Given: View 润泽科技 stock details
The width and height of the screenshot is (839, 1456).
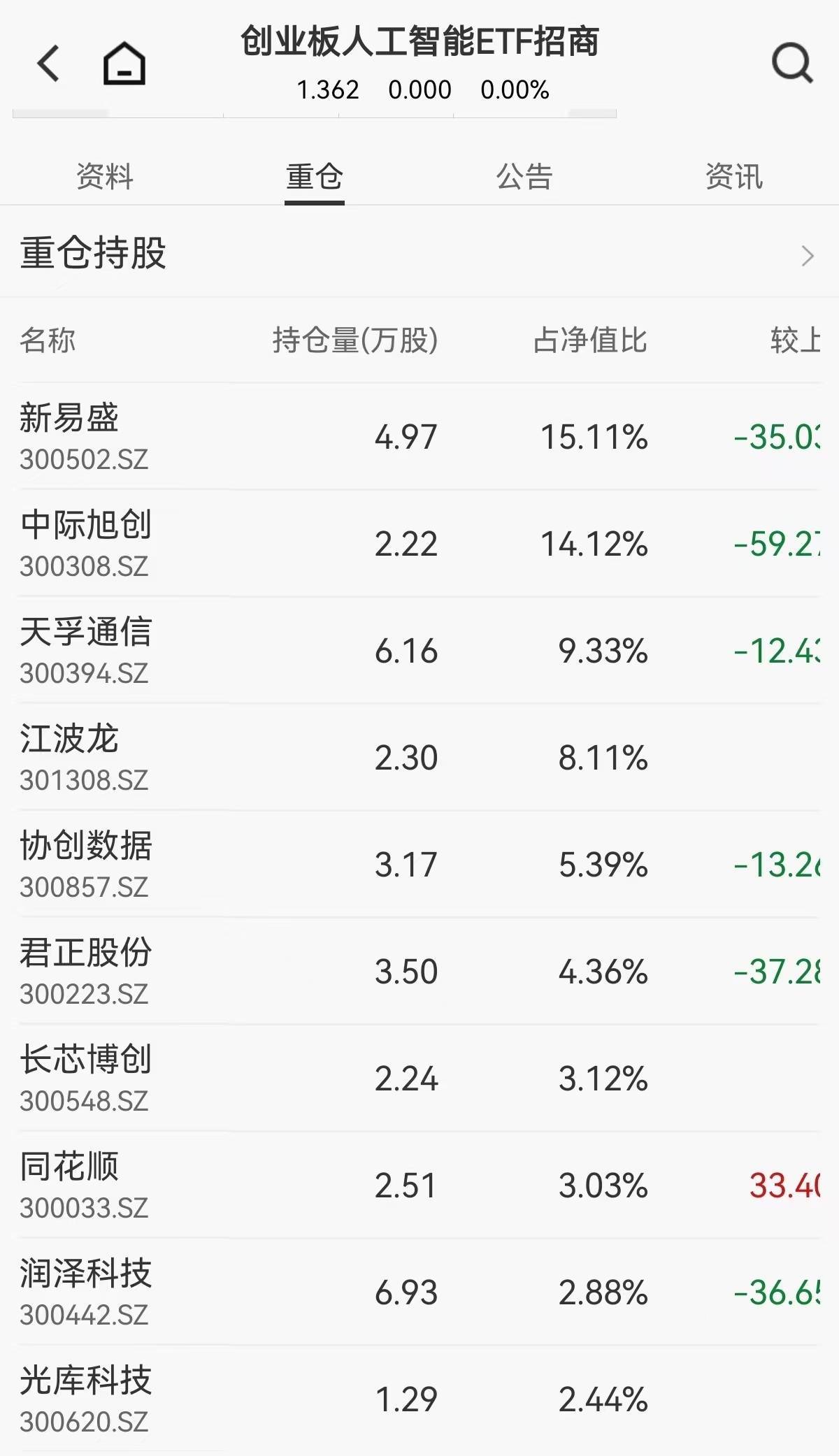Looking at the screenshot, I should coord(419,1292).
